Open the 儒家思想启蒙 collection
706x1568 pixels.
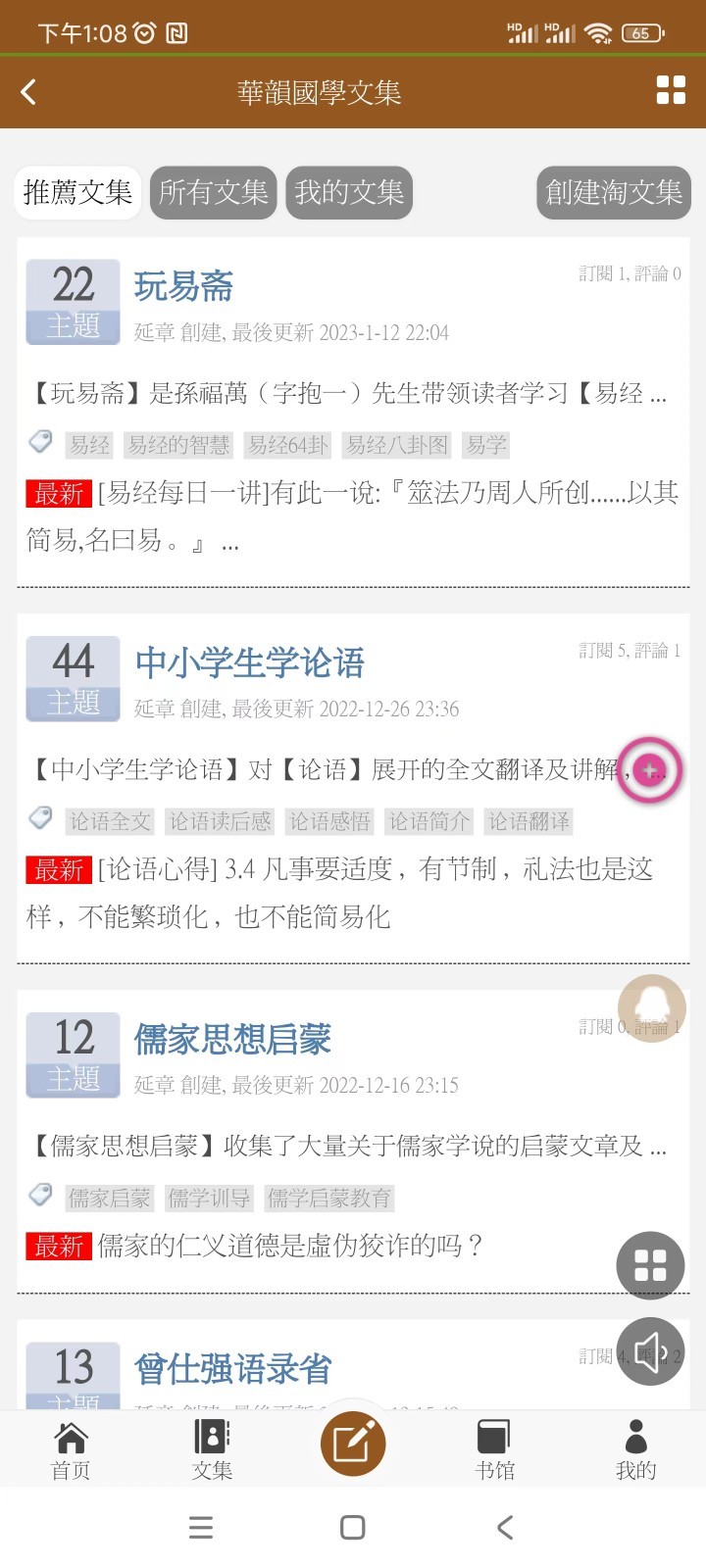232,1039
